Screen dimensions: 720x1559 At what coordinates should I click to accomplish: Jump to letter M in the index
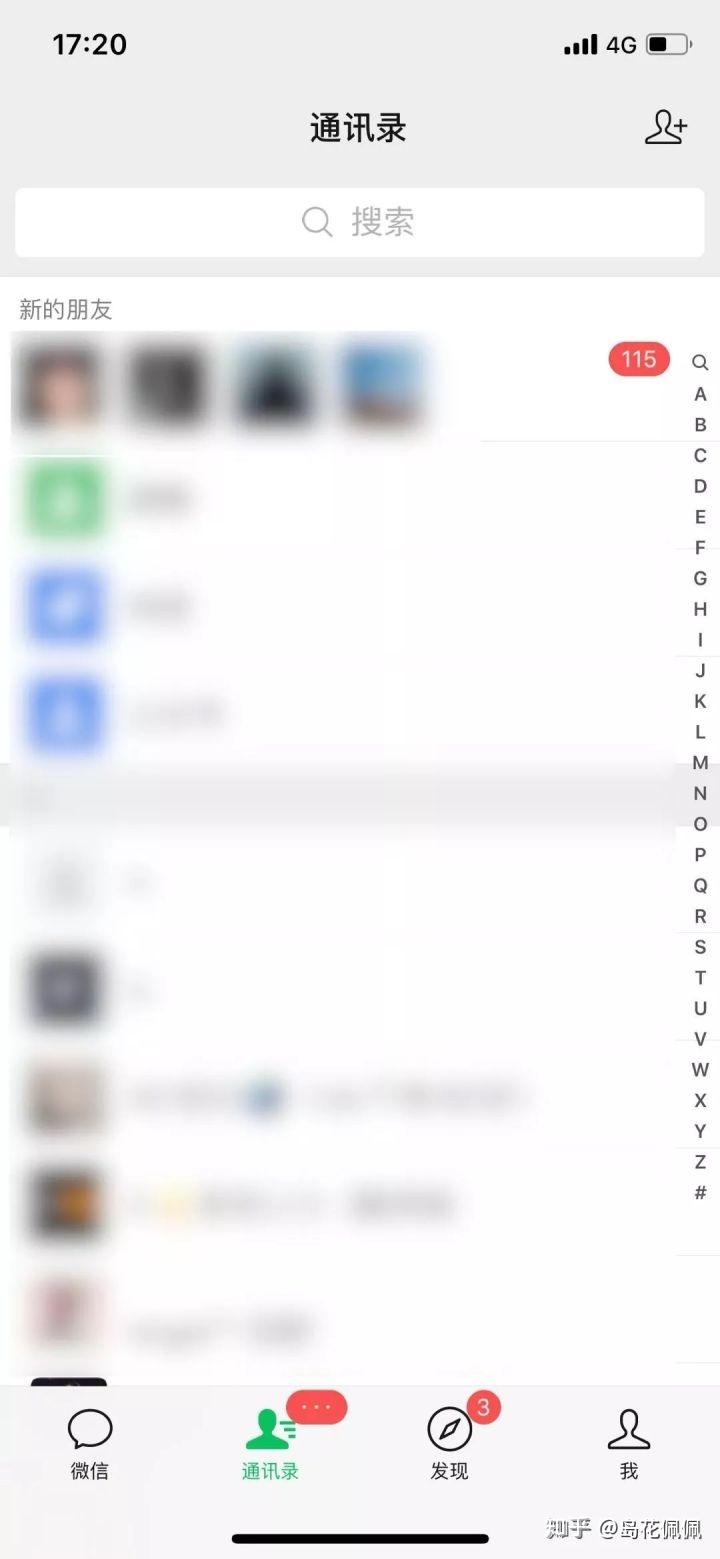coord(700,763)
